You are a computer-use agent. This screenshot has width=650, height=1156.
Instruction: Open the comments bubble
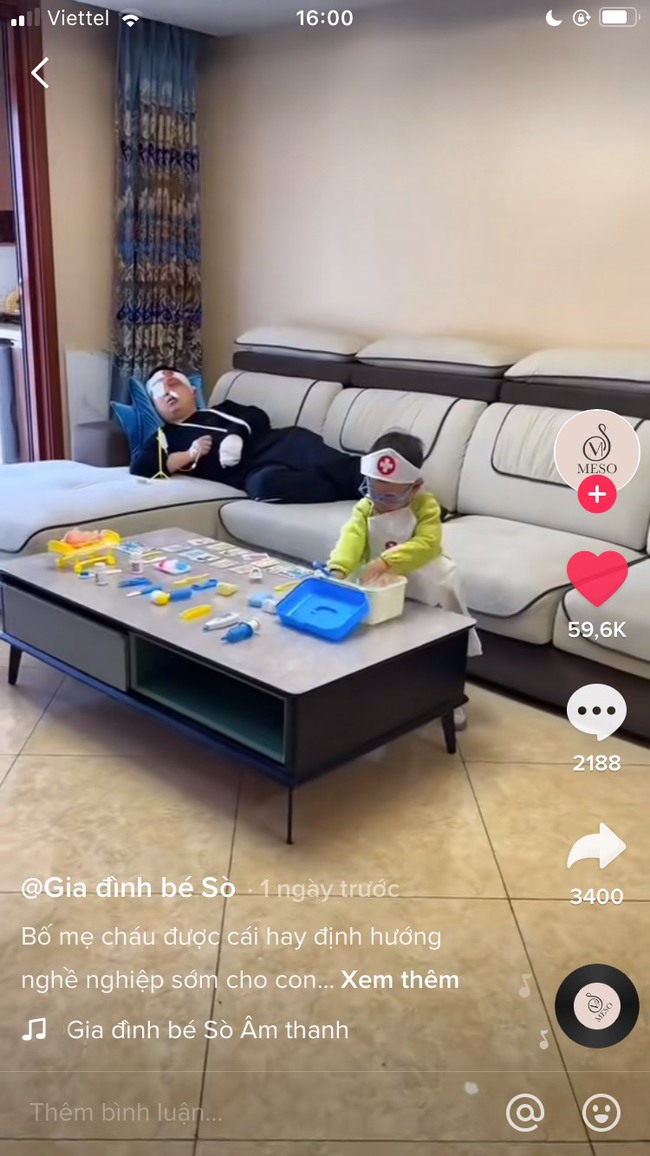[x=597, y=711]
